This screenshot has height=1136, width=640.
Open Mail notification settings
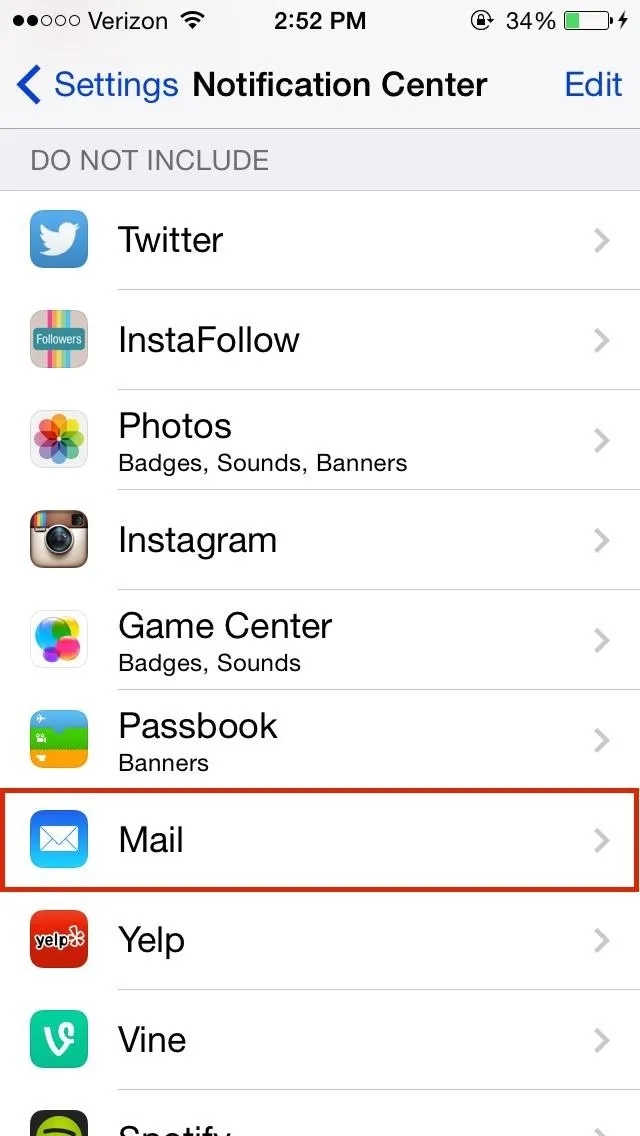[320, 840]
